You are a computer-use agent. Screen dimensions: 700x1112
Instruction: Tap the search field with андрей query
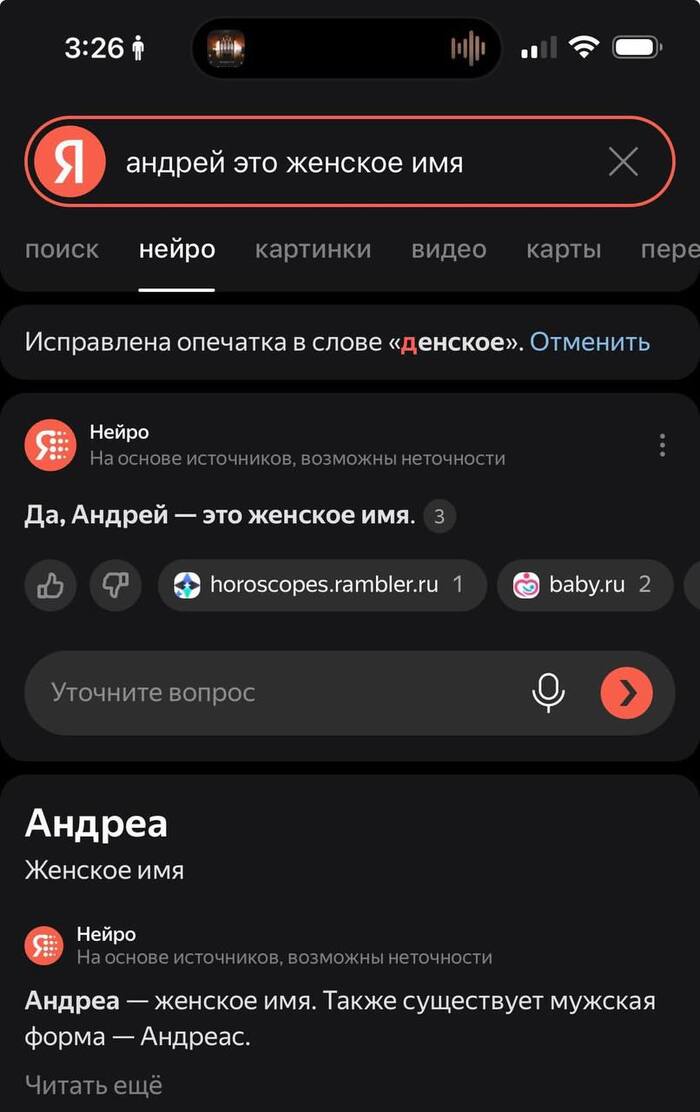350,162
